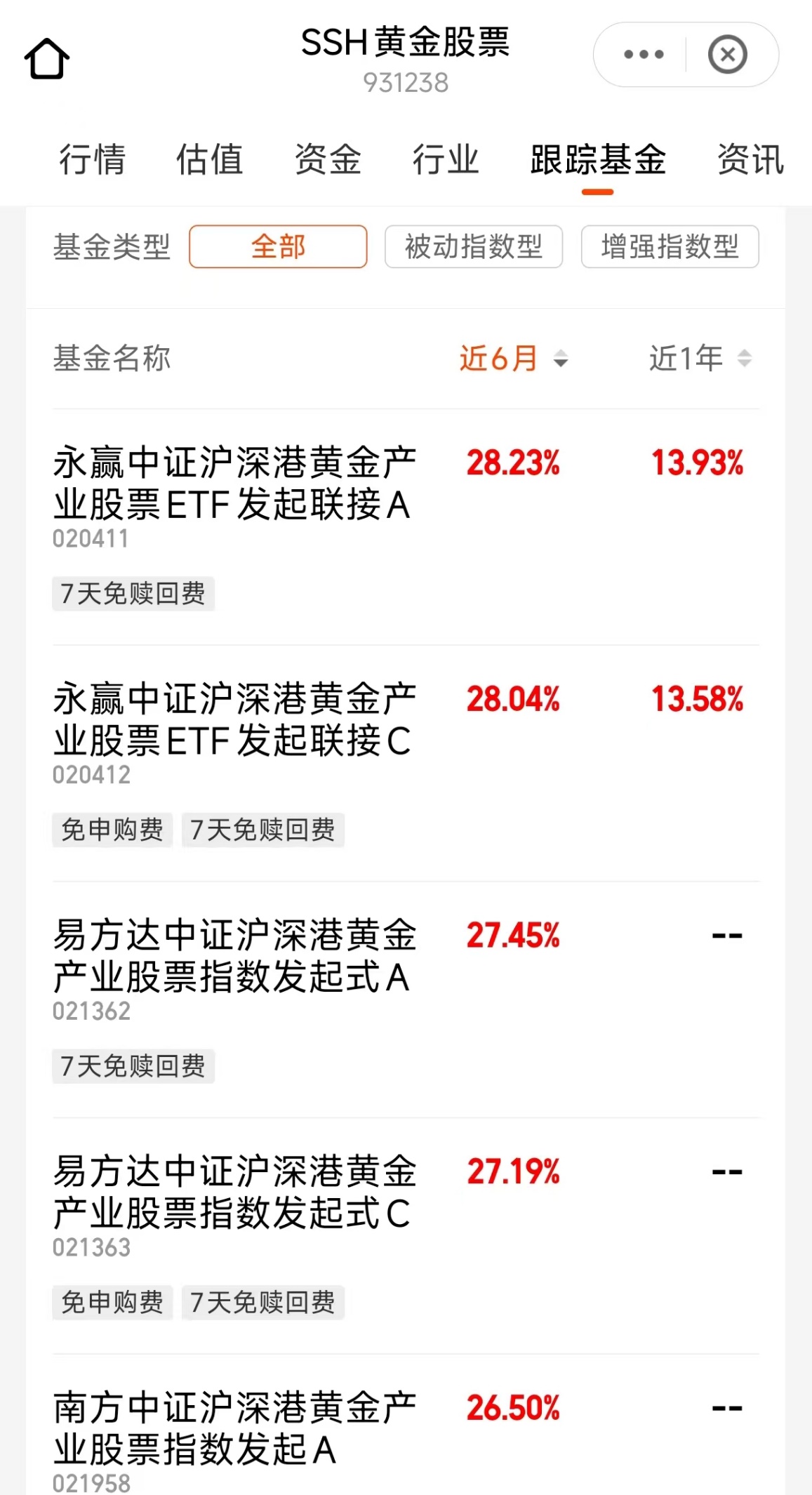Open fund 永赢中证沪深港黄金产业股票ETF发起联接C

(x=406, y=764)
